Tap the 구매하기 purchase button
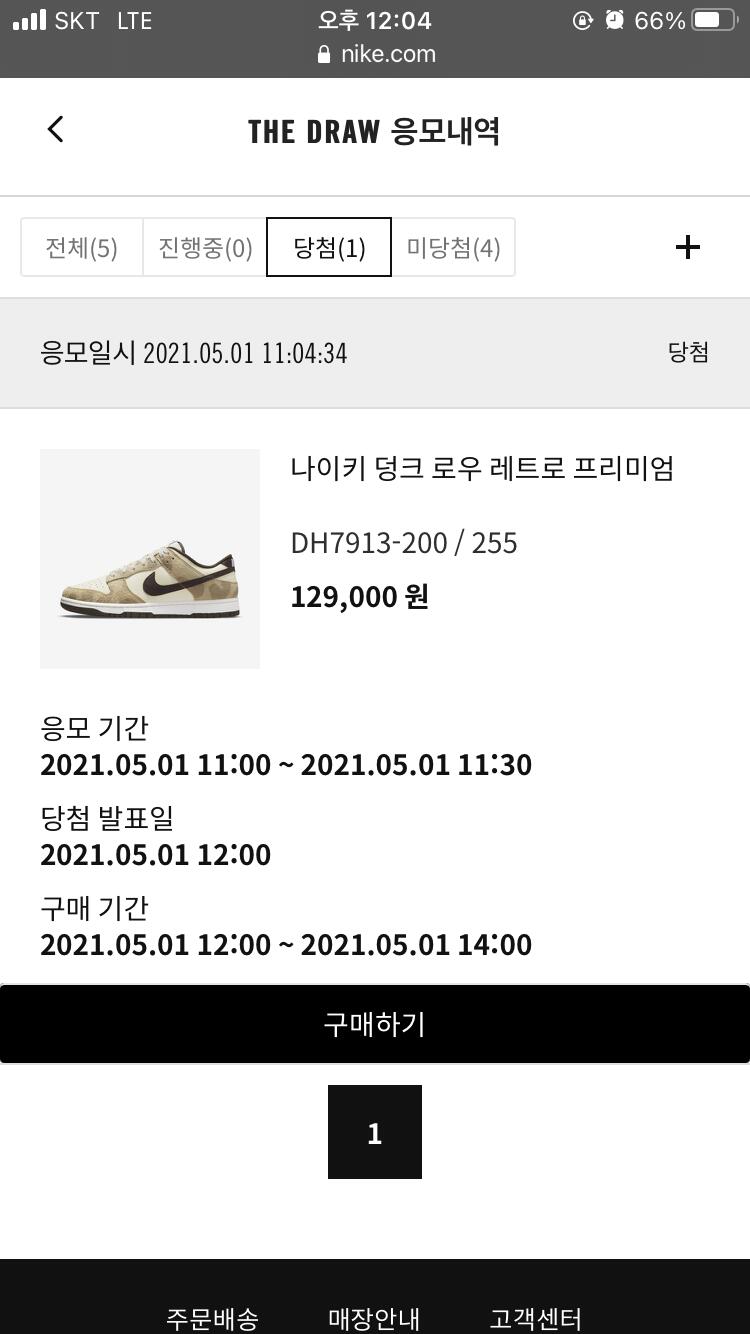This screenshot has width=750, height=1334. (375, 1024)
